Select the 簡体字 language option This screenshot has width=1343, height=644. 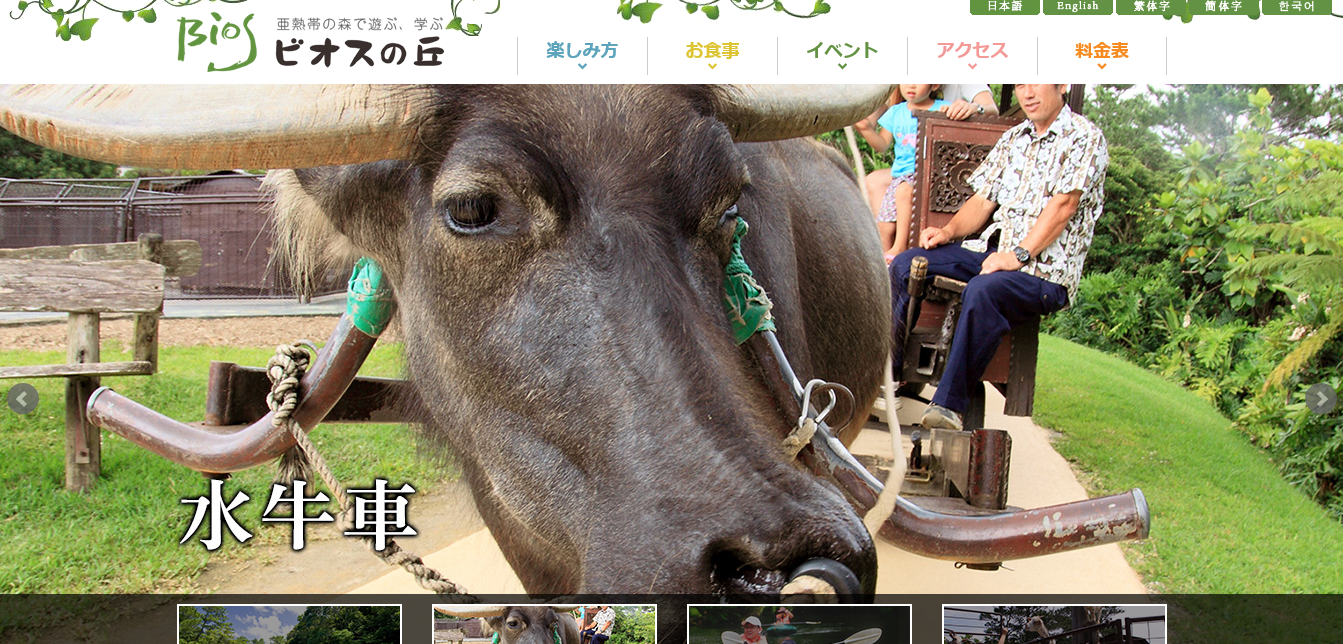tap(1223, 7)
